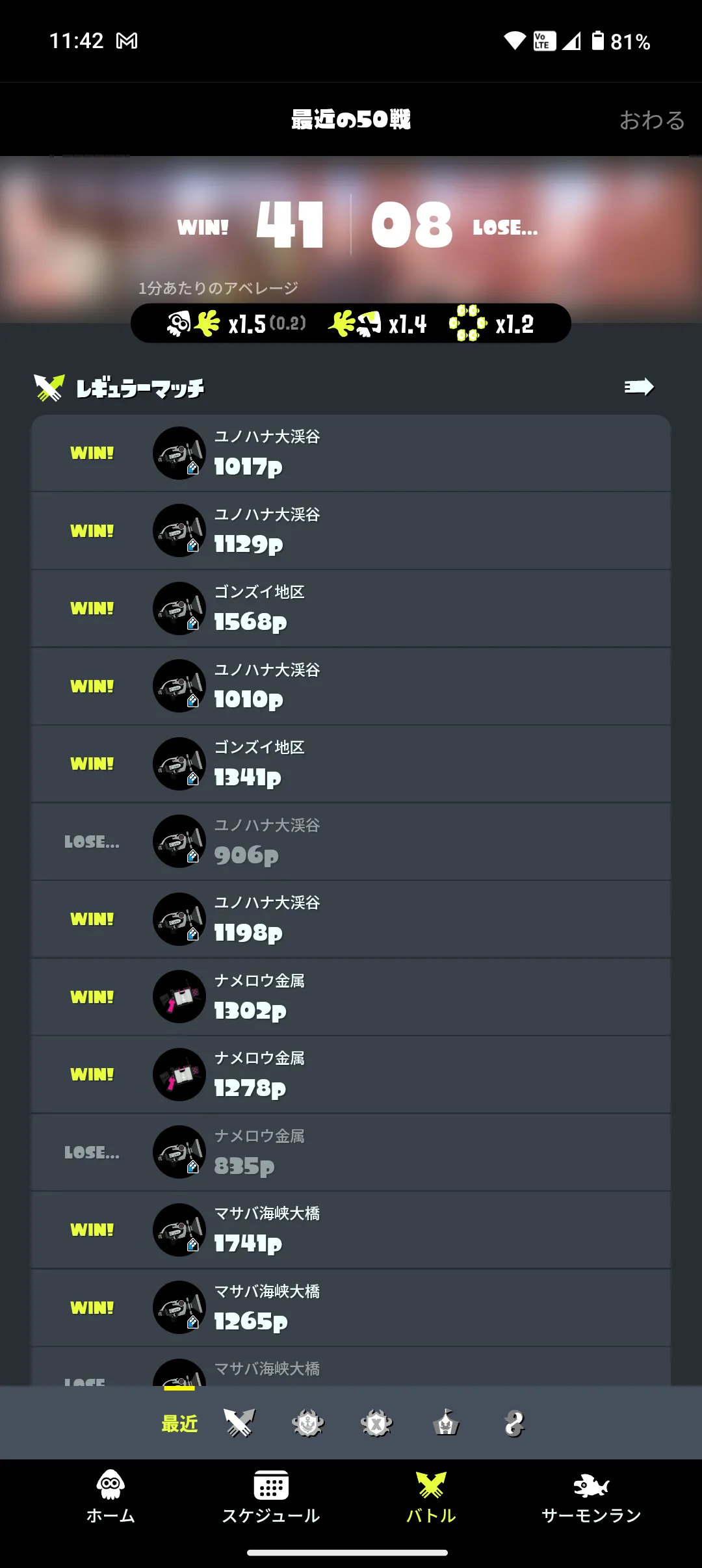View the 835p ナメロウ金属 loss
This screenshot has height=1568, width=702.
(x=351, y=1152)
